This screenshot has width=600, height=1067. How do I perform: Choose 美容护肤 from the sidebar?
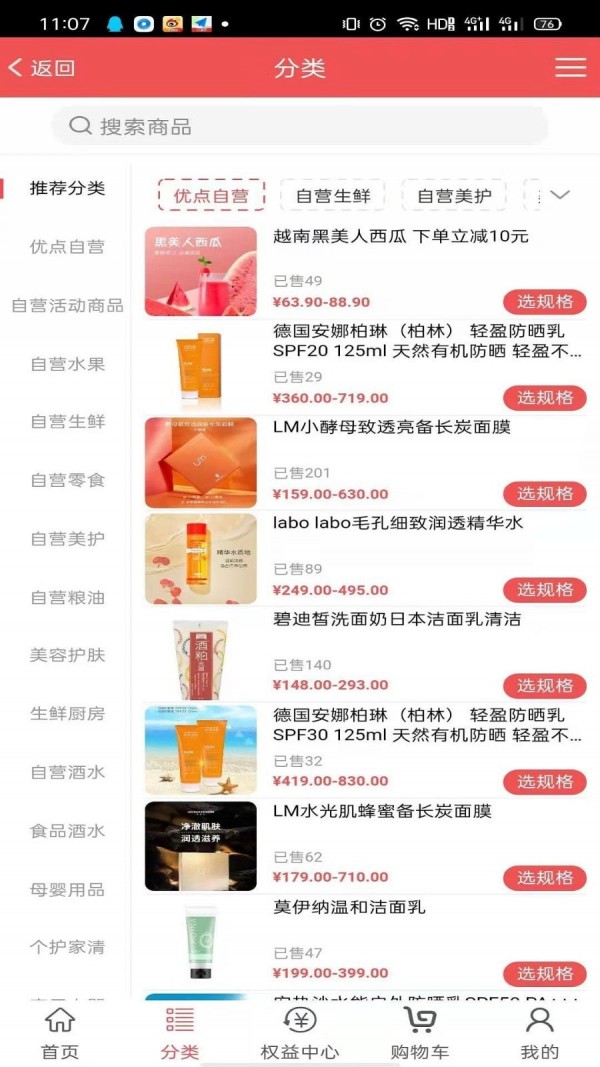(67, 655)
